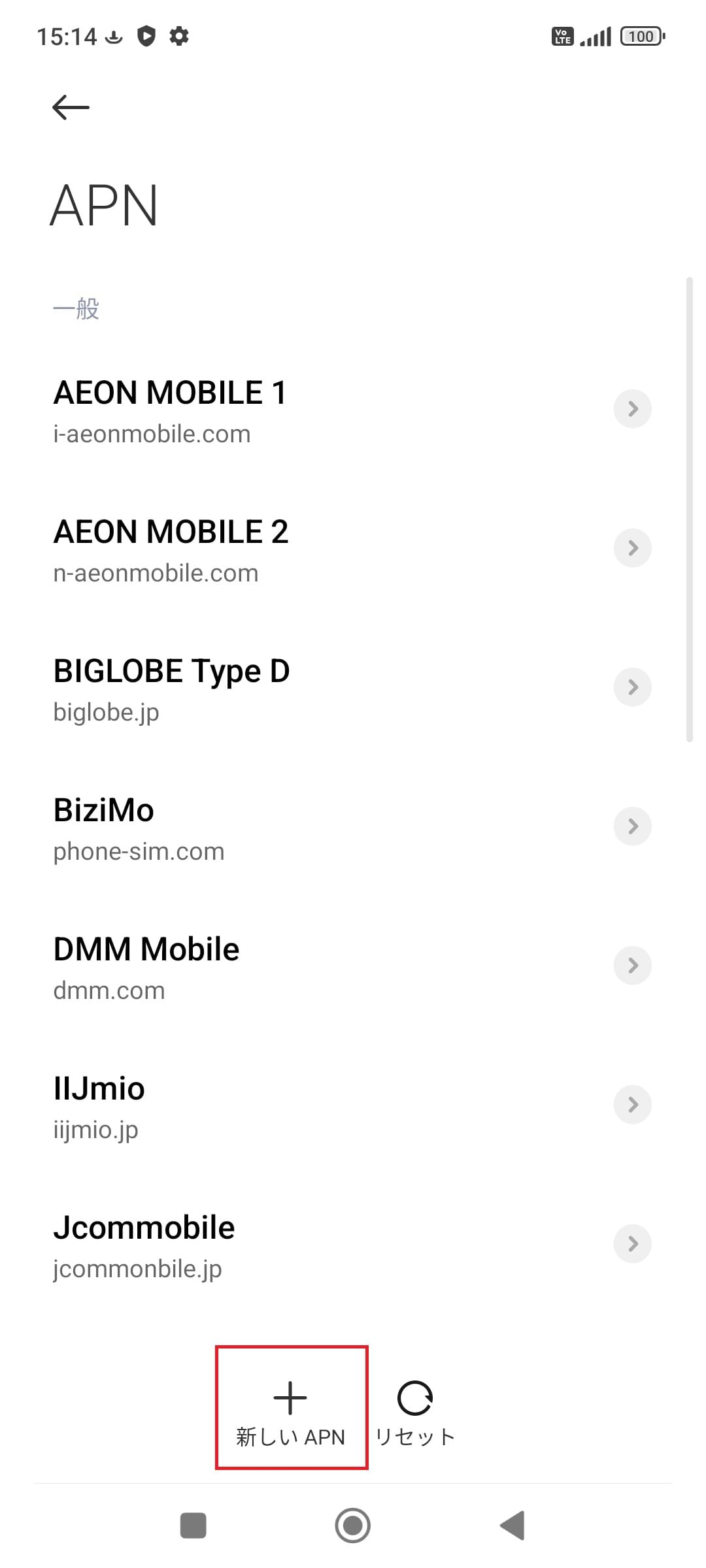
Task: Open recent apps from navigation bar
Action: (193, 1526)
